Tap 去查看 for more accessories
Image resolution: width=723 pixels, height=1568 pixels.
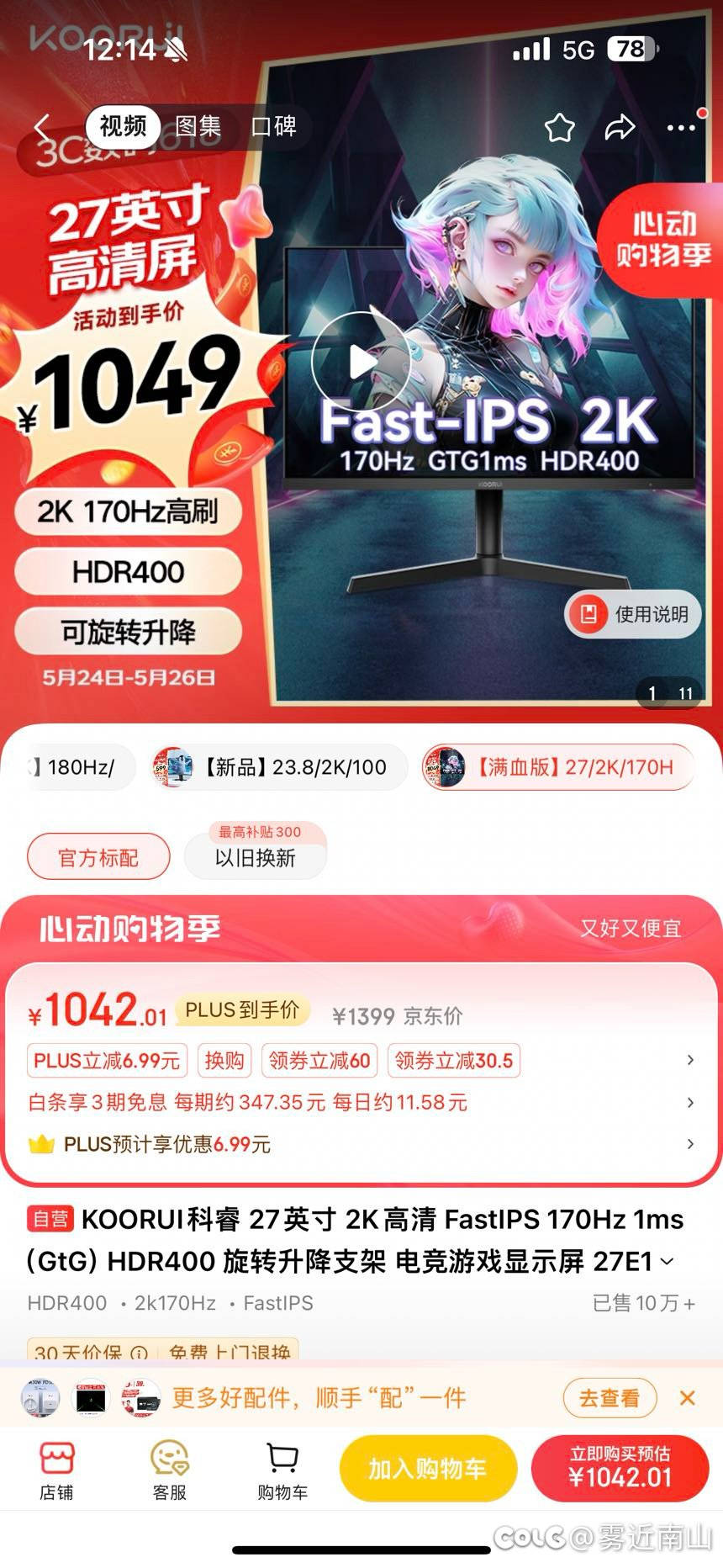tap(610, 1398)
